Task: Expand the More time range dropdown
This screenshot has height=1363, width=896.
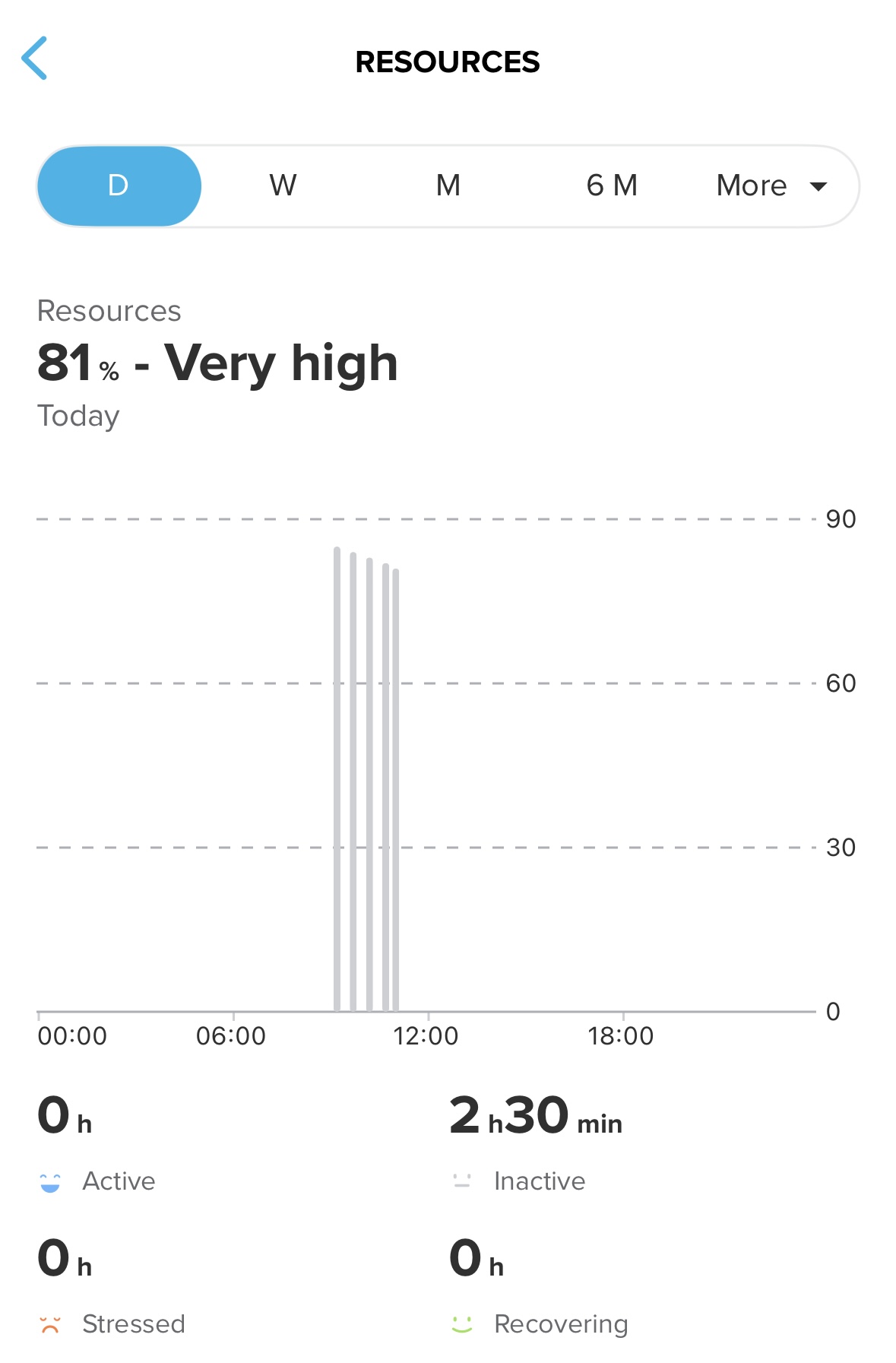Action: click(771, 186)
